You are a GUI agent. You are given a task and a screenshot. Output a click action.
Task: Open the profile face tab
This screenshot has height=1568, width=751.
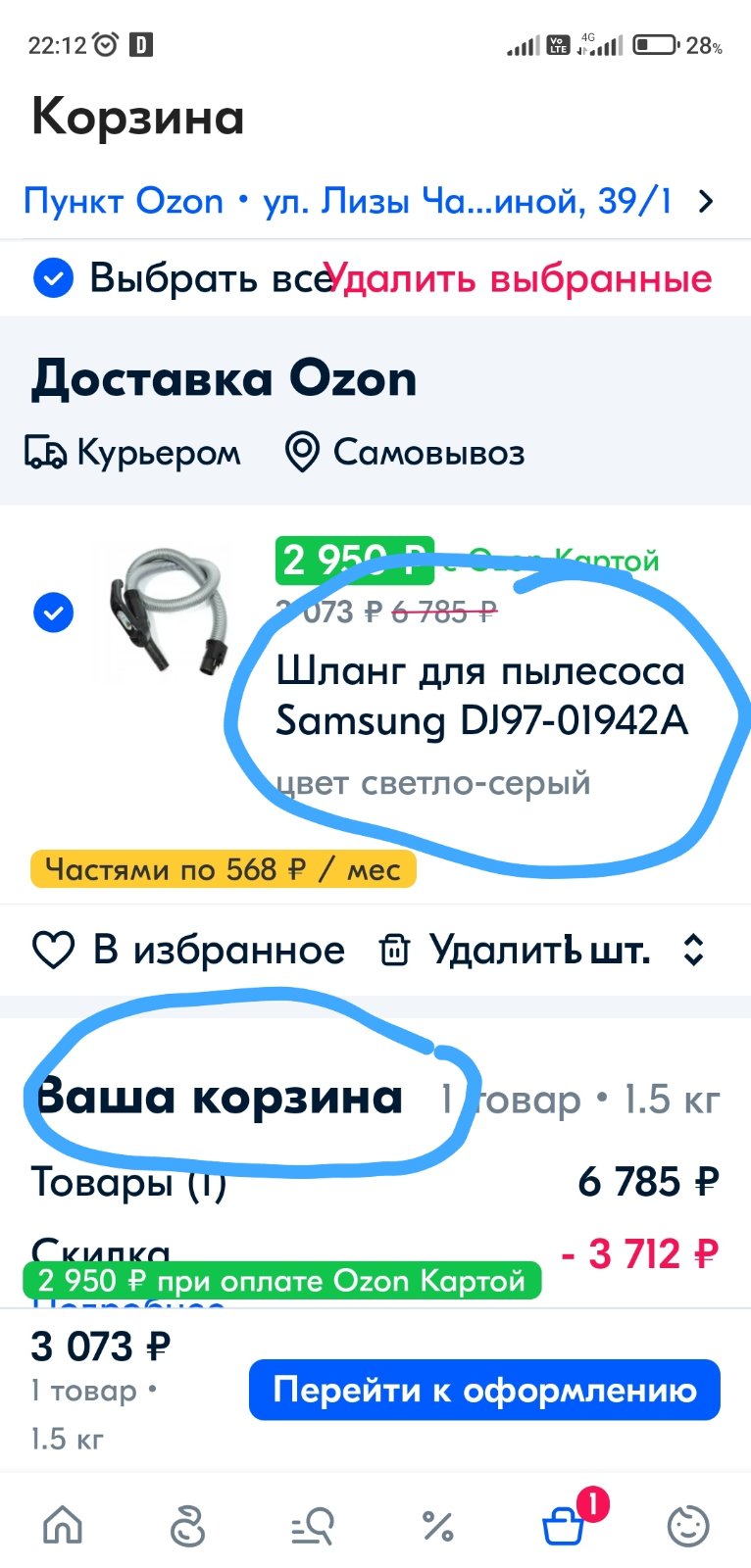tap(688, 1526)
